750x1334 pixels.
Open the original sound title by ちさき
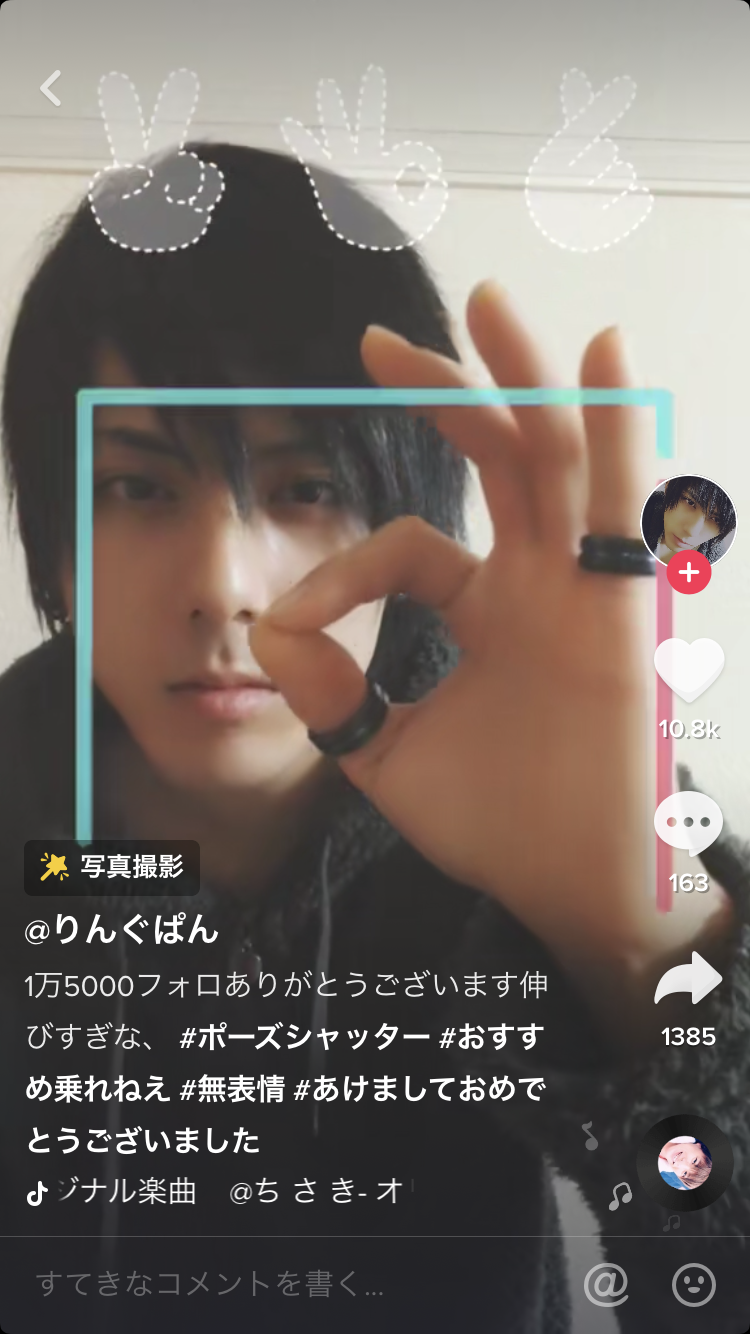coord(230,1192)
